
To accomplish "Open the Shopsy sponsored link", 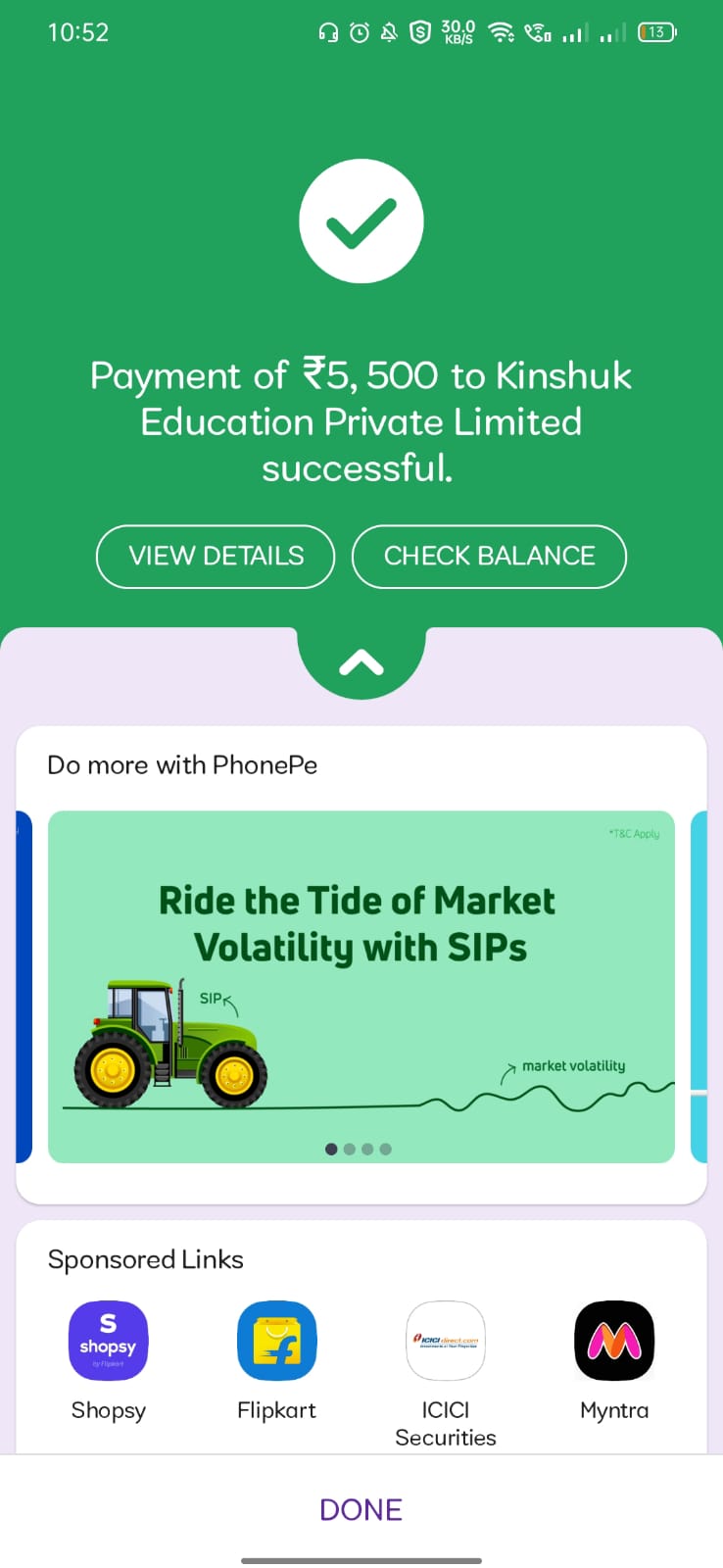I will pyautogui.click(x=108, y=1341).
